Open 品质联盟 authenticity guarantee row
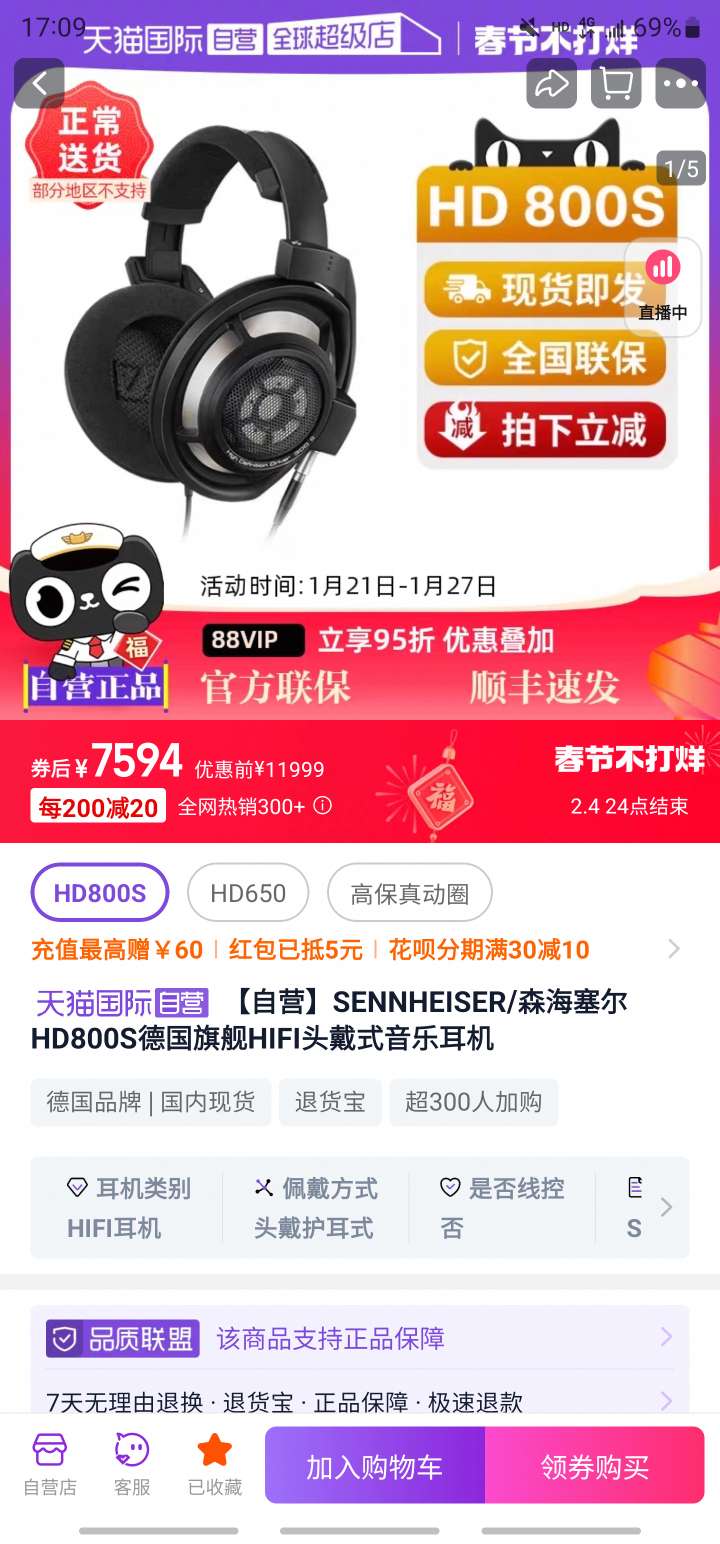 360,1338
